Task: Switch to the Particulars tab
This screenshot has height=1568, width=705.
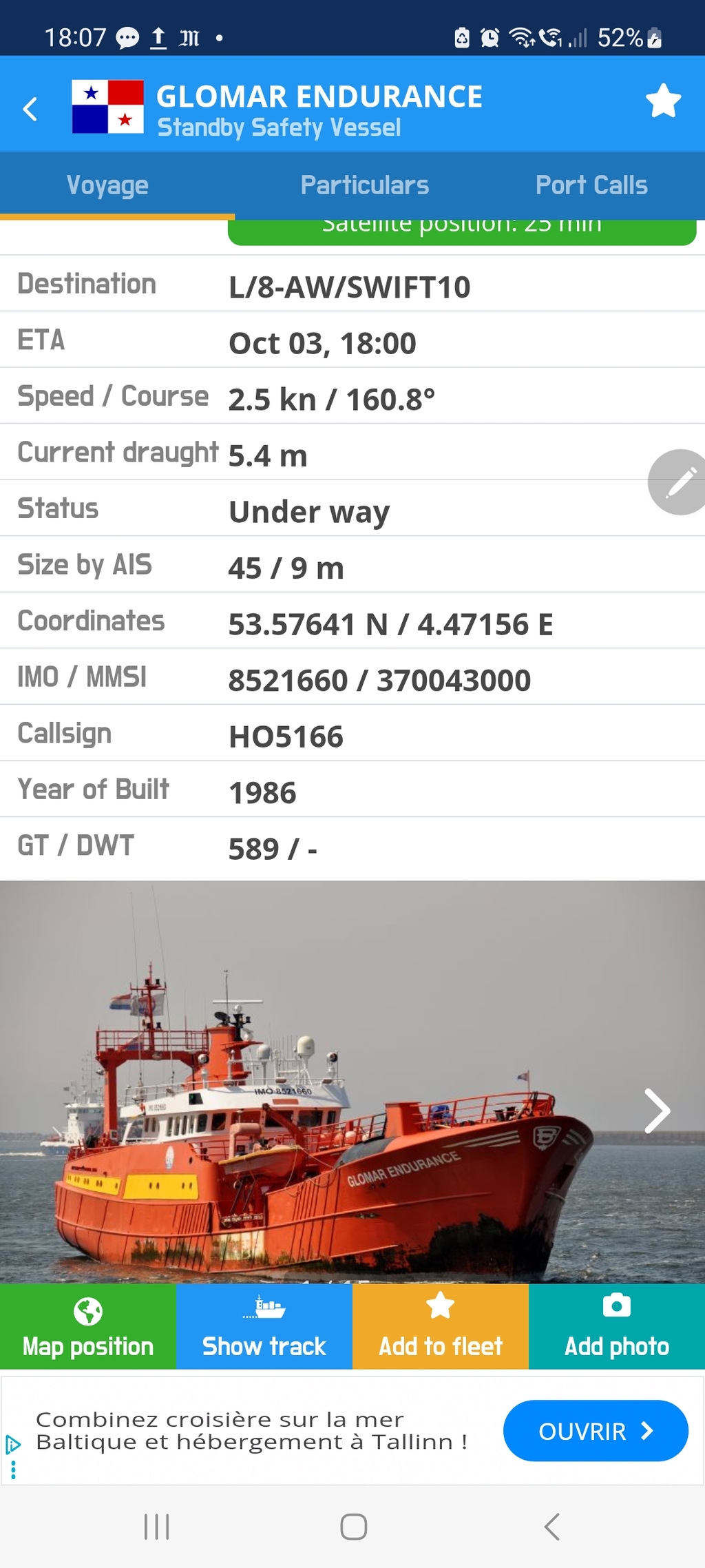Action: point(364,185)
